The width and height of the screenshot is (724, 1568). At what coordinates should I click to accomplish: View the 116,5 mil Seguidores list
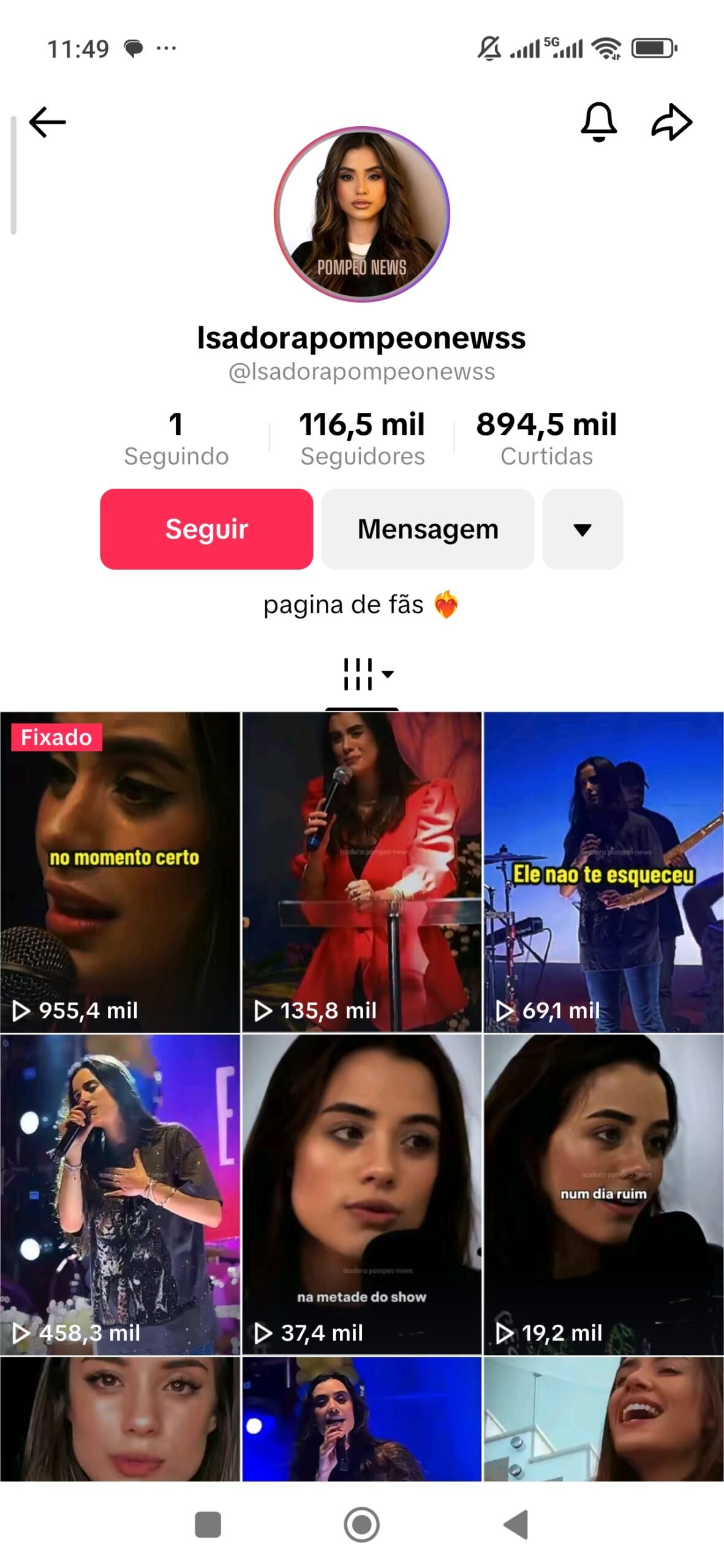[x=361, y=439]
